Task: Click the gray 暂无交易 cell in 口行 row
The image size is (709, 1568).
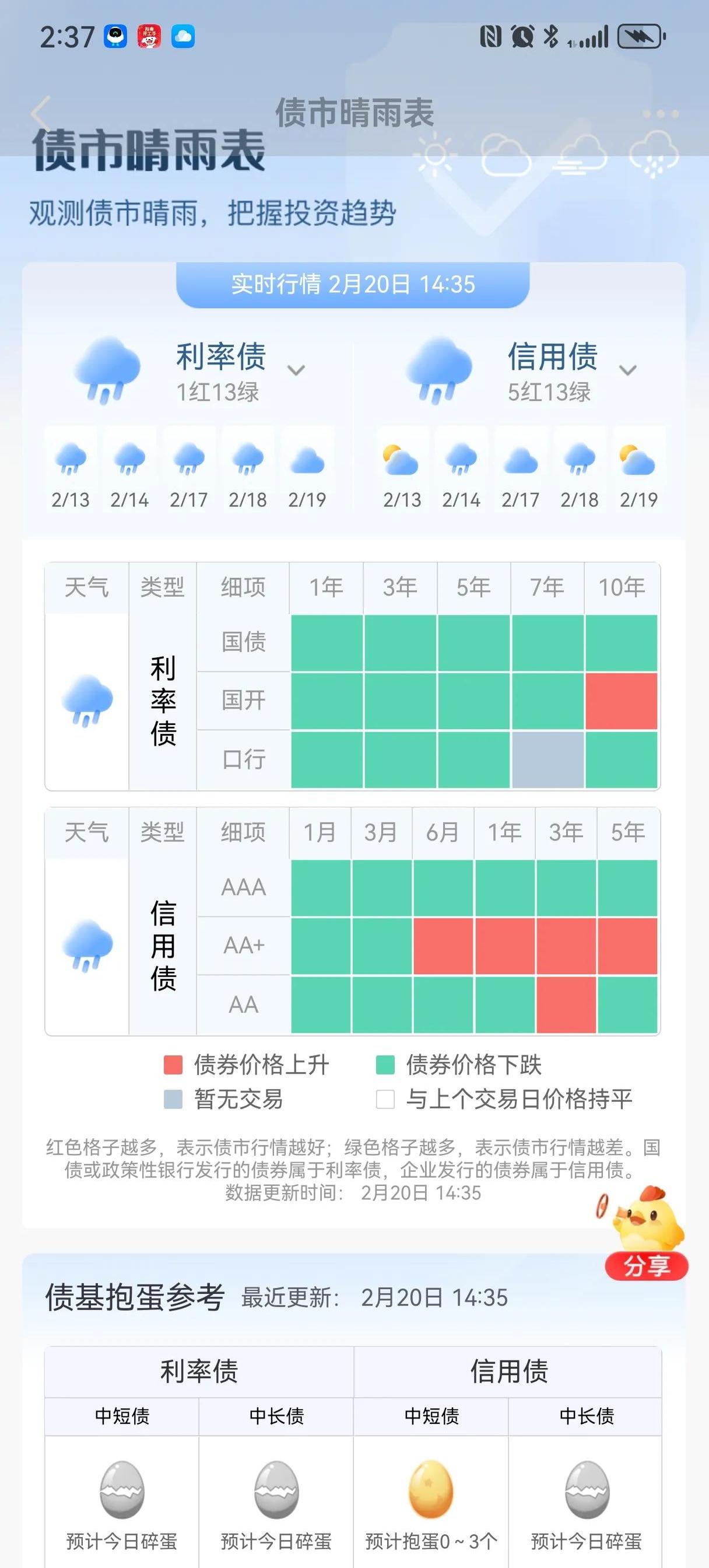Action: [547, 758]
